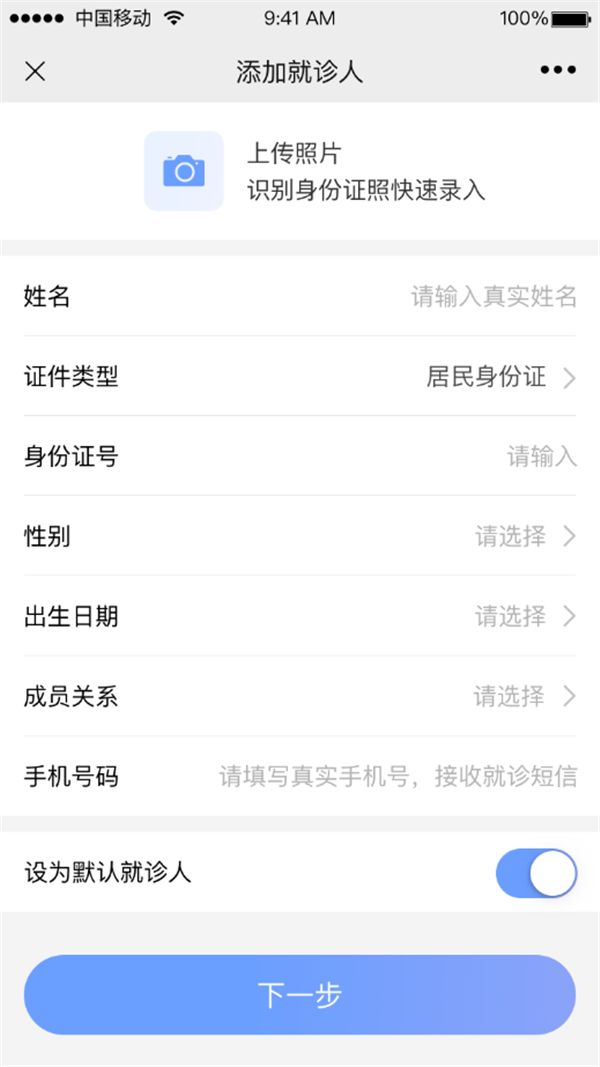Focus the 手机号码 input field
600x1067 pixels.
(300, 776)
